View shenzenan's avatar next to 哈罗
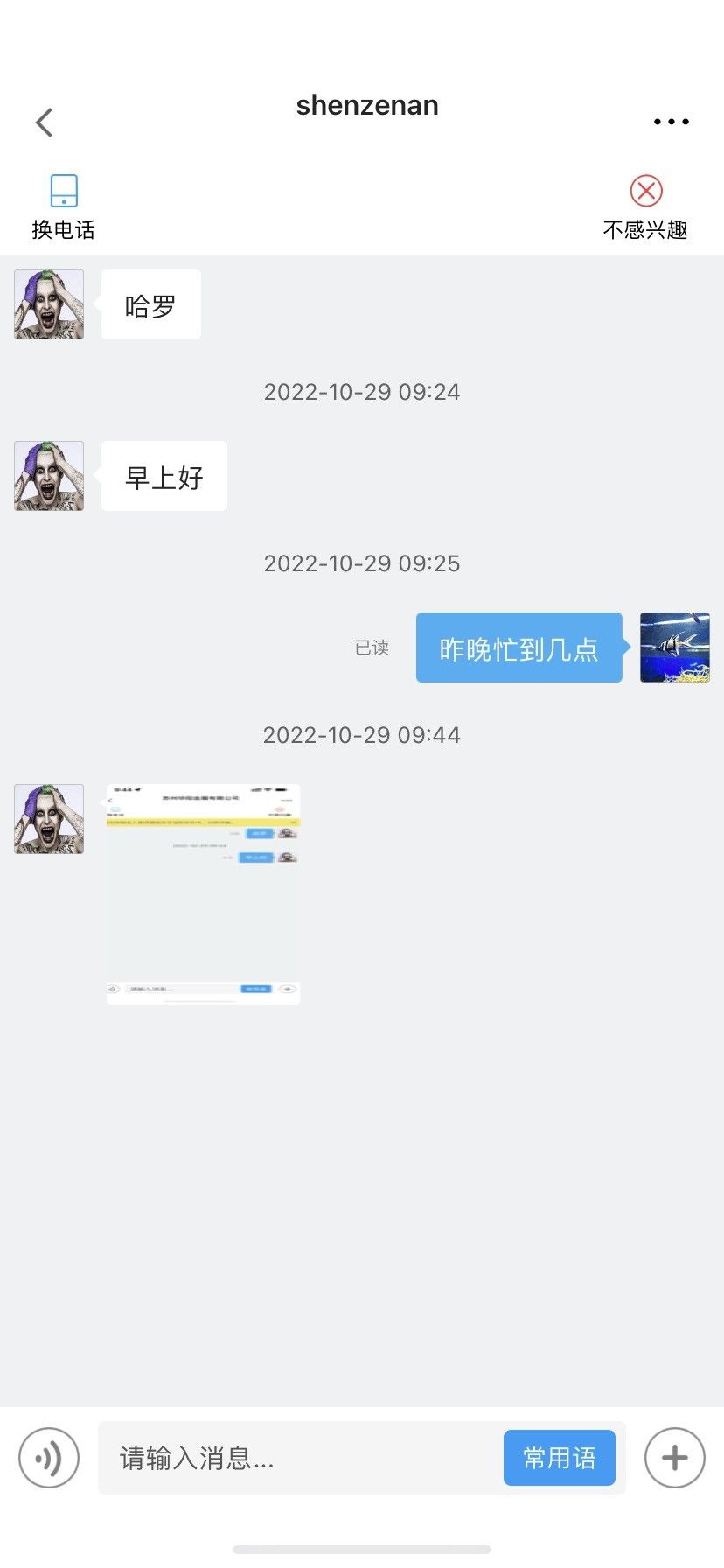 tap(49, 304)
